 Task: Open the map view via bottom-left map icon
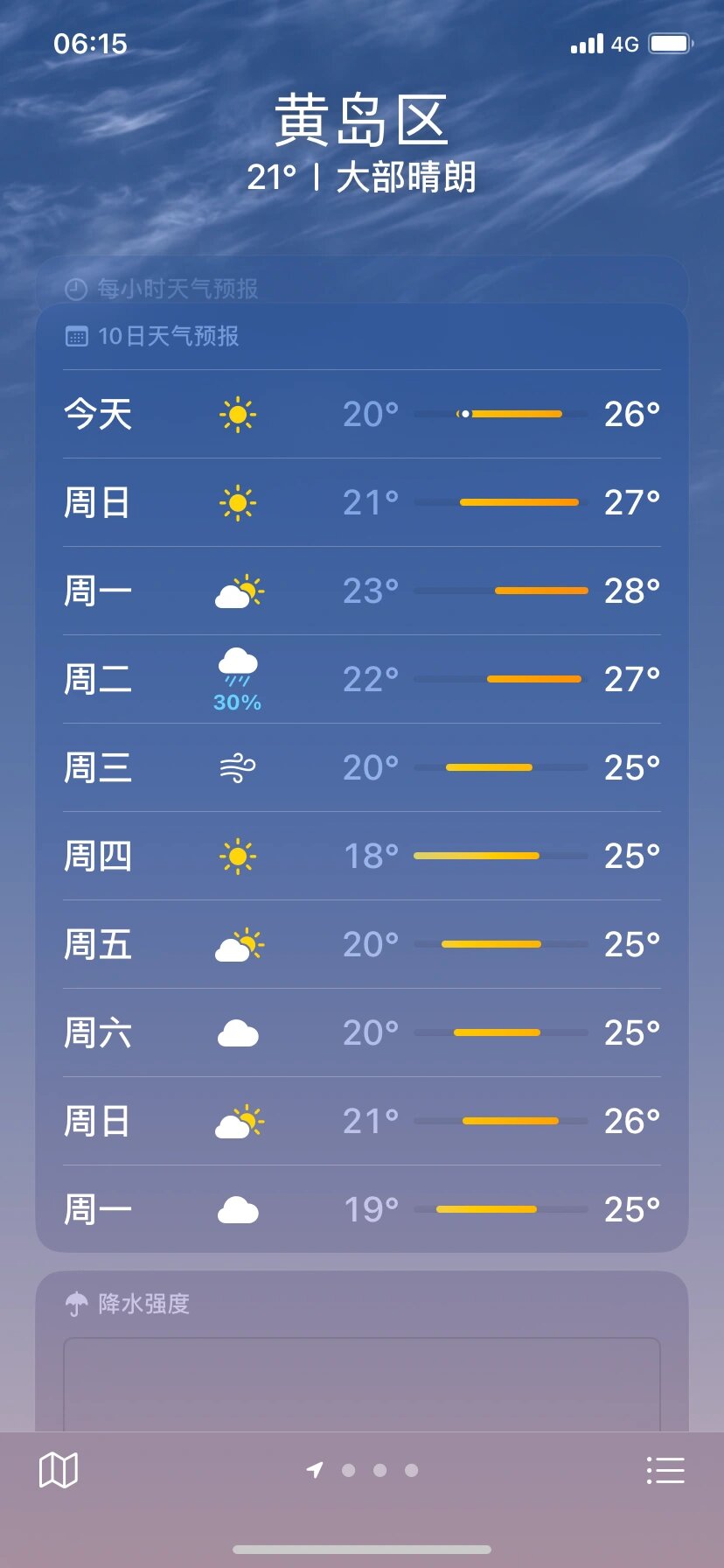[58, 1471]
